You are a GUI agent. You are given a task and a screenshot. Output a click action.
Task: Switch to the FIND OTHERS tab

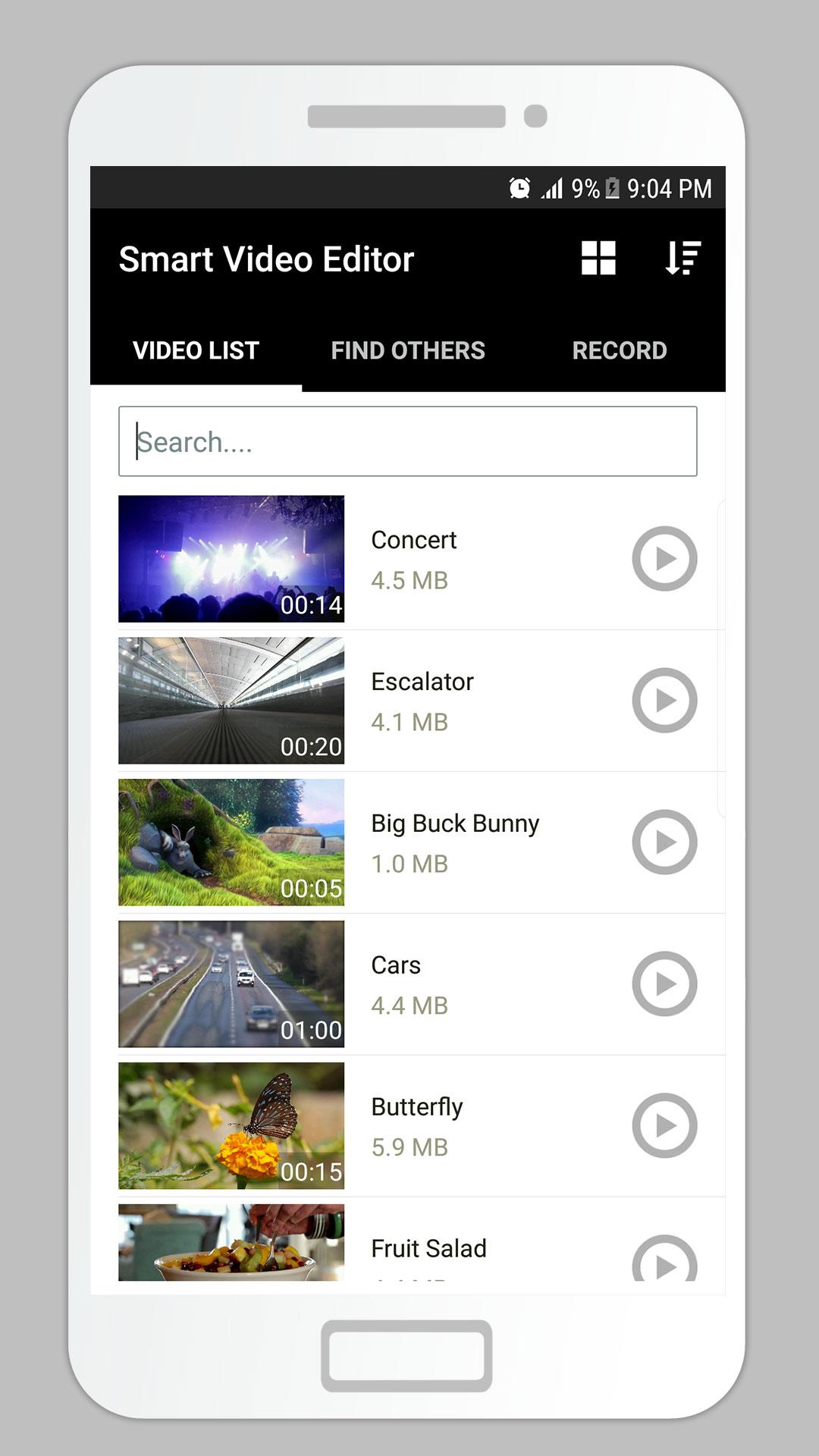pos(408,350)
